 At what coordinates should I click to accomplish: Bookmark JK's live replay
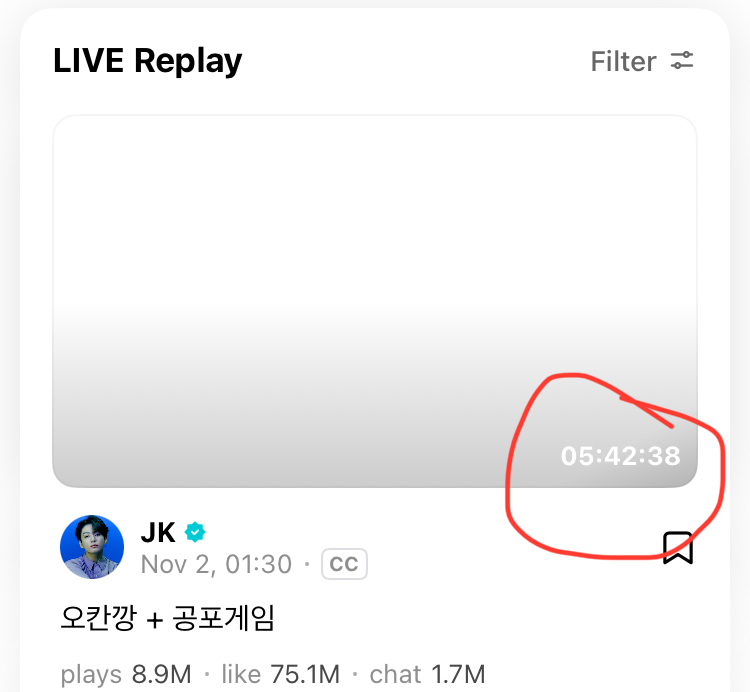click(x=678, y=547)
